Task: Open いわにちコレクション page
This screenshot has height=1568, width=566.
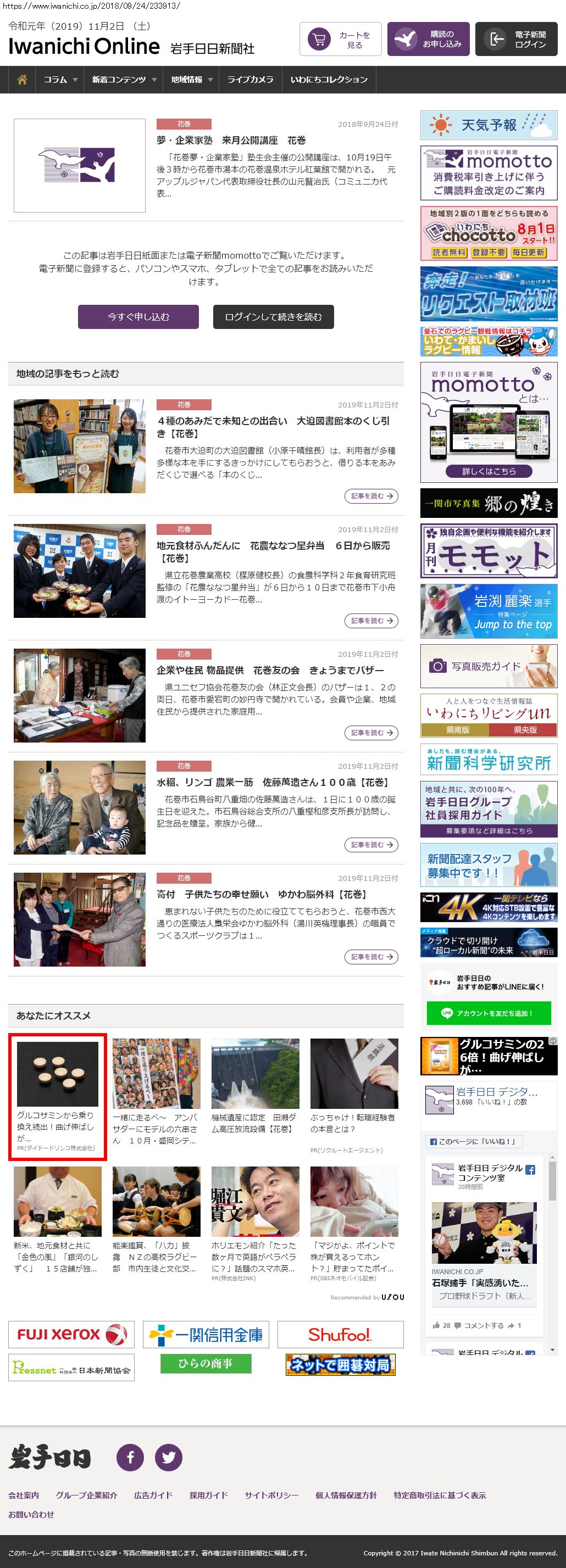Action: 329,80
